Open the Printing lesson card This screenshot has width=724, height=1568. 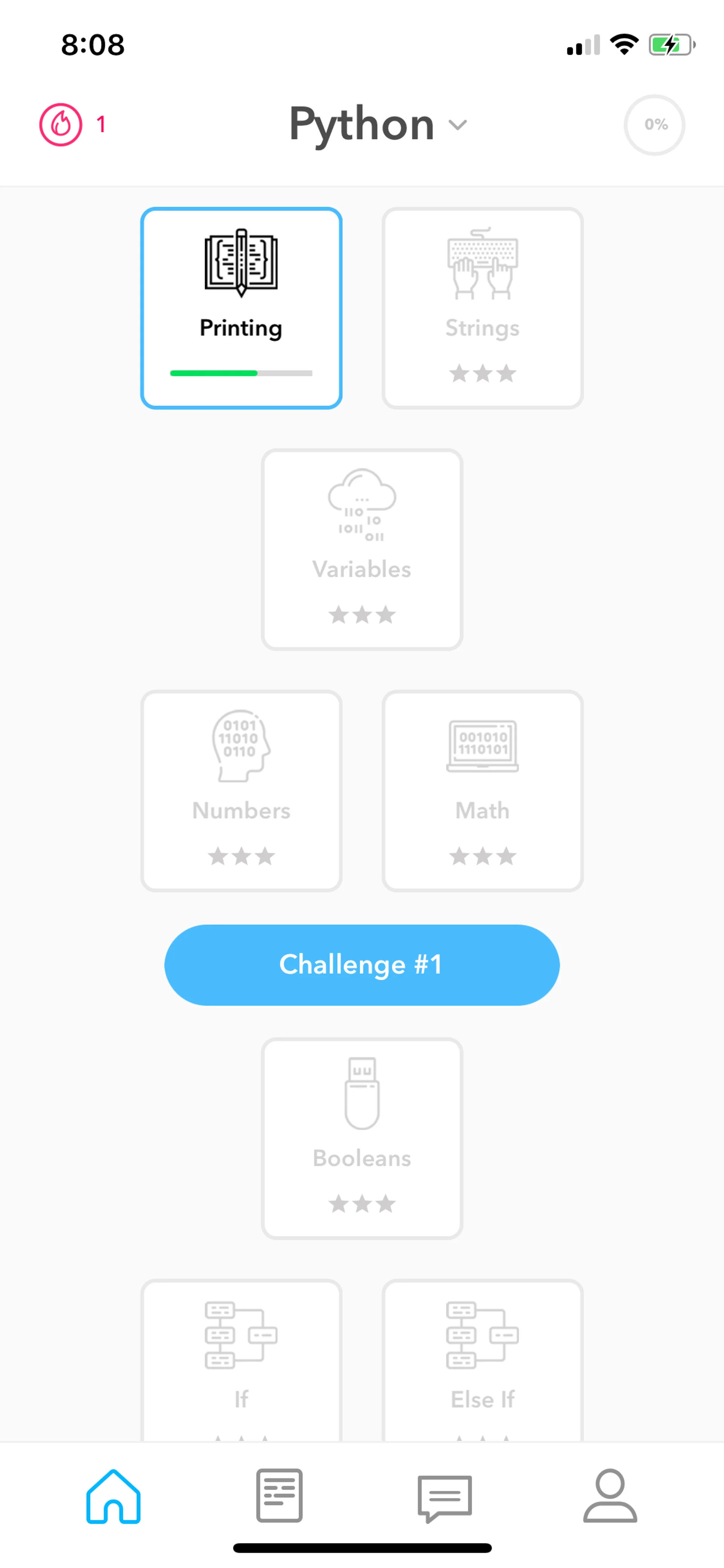pyautogui.click(x=241, y=308)
